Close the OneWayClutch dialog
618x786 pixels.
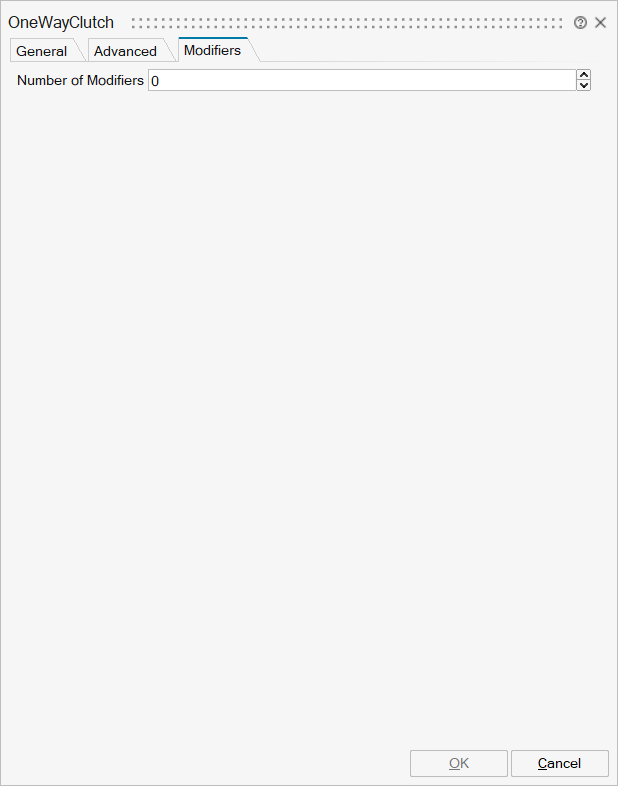601,22
